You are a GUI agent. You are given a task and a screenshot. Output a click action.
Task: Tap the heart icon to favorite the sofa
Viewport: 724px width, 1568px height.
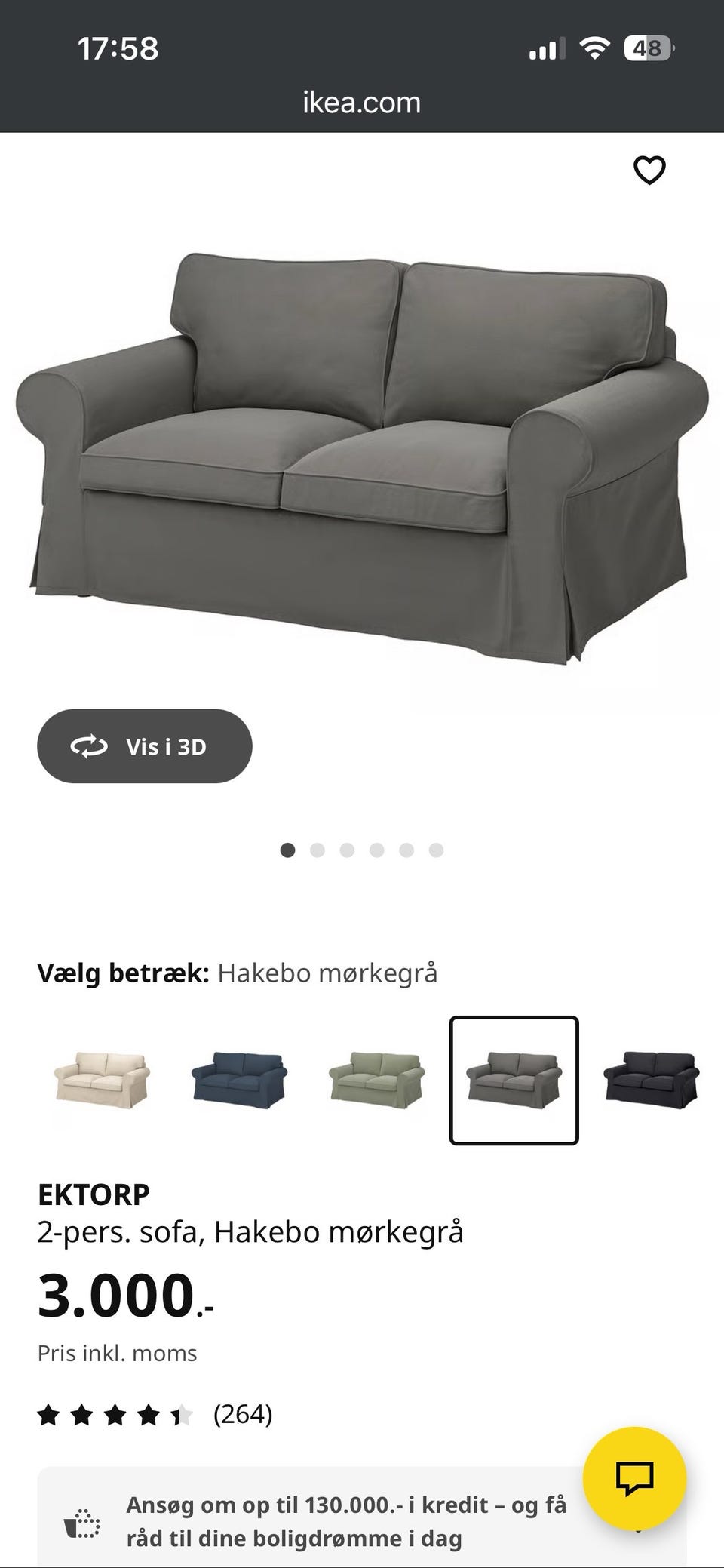pos(649,170)
